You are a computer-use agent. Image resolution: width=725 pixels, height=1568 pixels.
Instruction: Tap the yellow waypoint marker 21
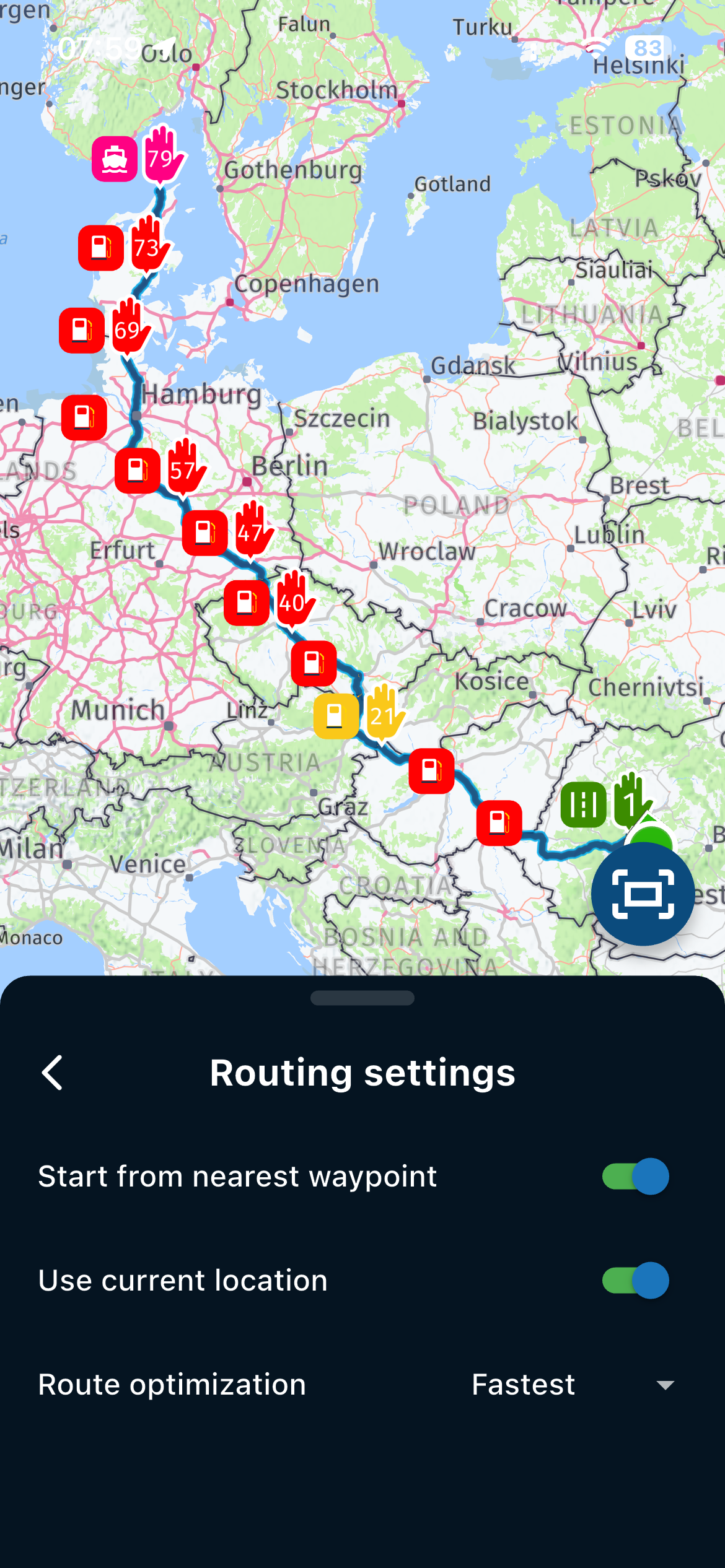[384, 714]
